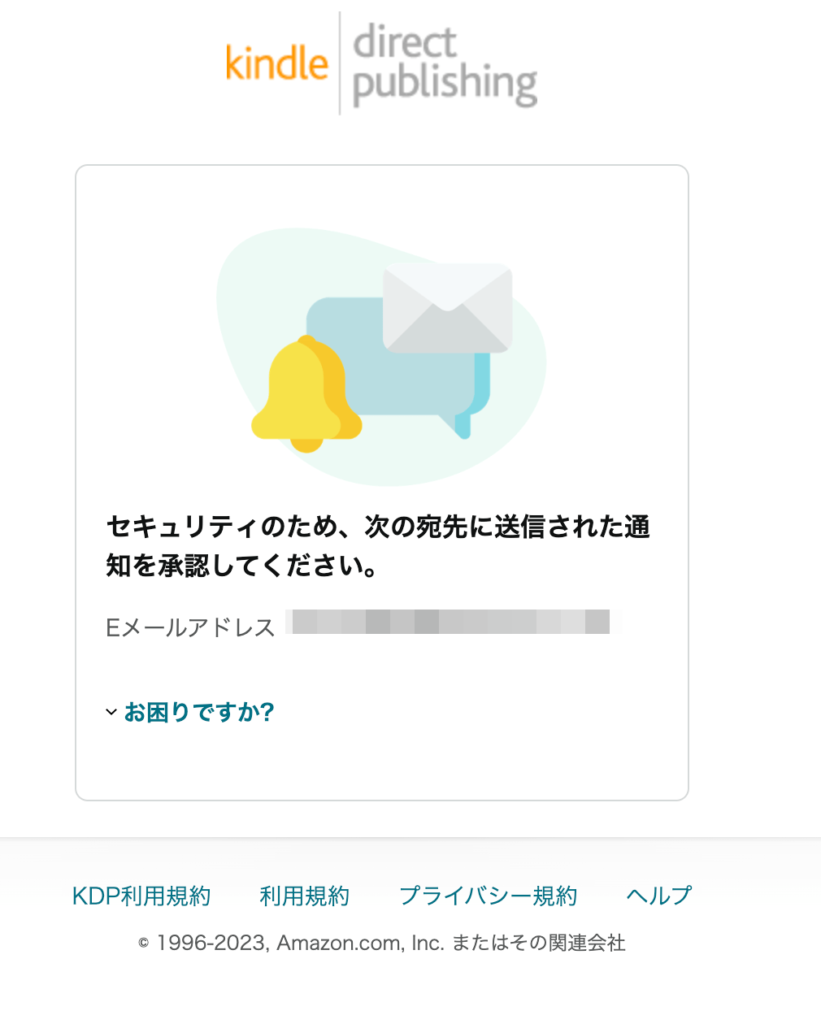Viewport: 821px width, 1024px height.
Task: Expand the お困りですか? help section
Action: point(197,712)
